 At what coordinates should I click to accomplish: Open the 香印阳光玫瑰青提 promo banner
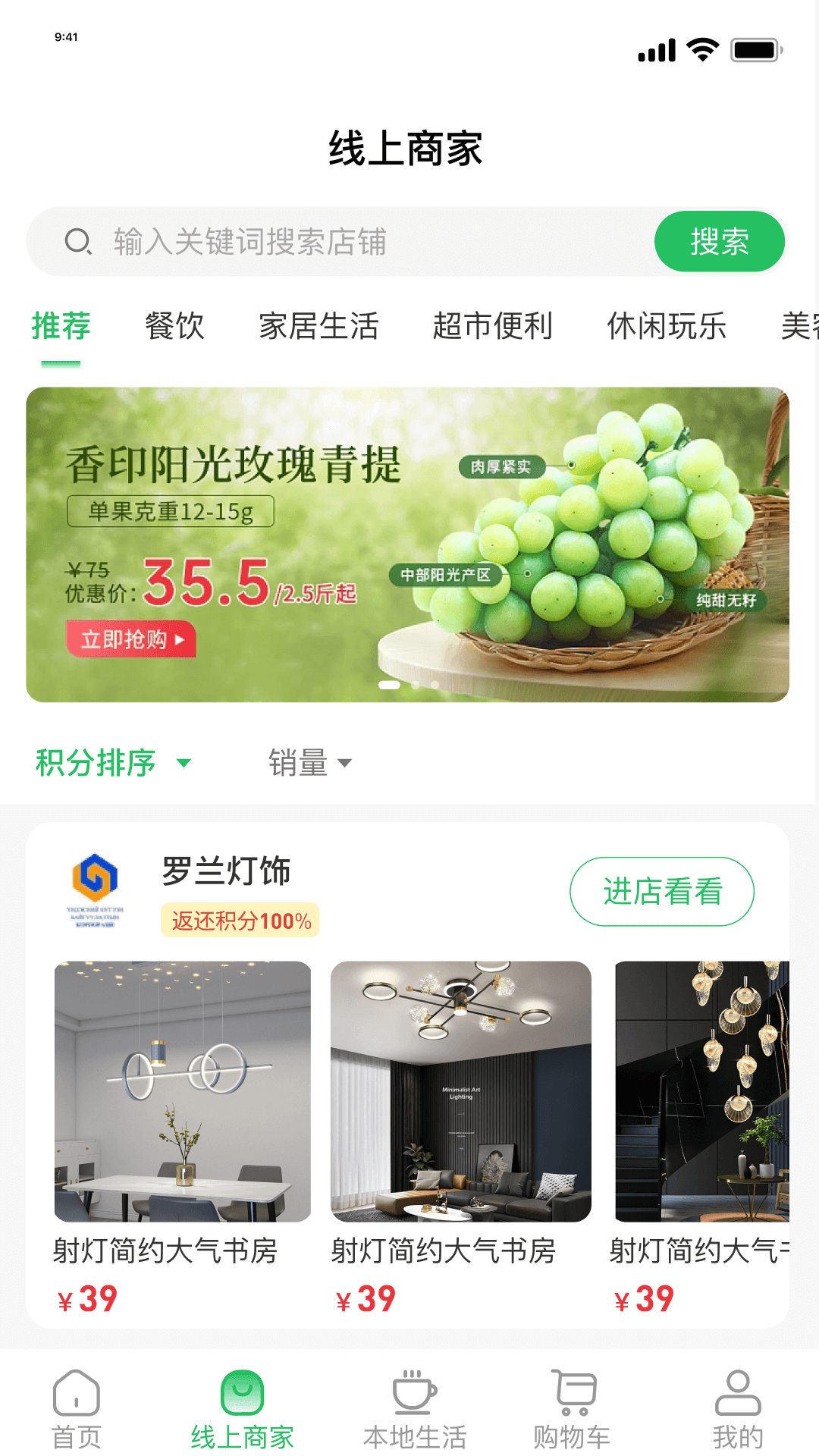pyautogui.click(x=408, y=544)
